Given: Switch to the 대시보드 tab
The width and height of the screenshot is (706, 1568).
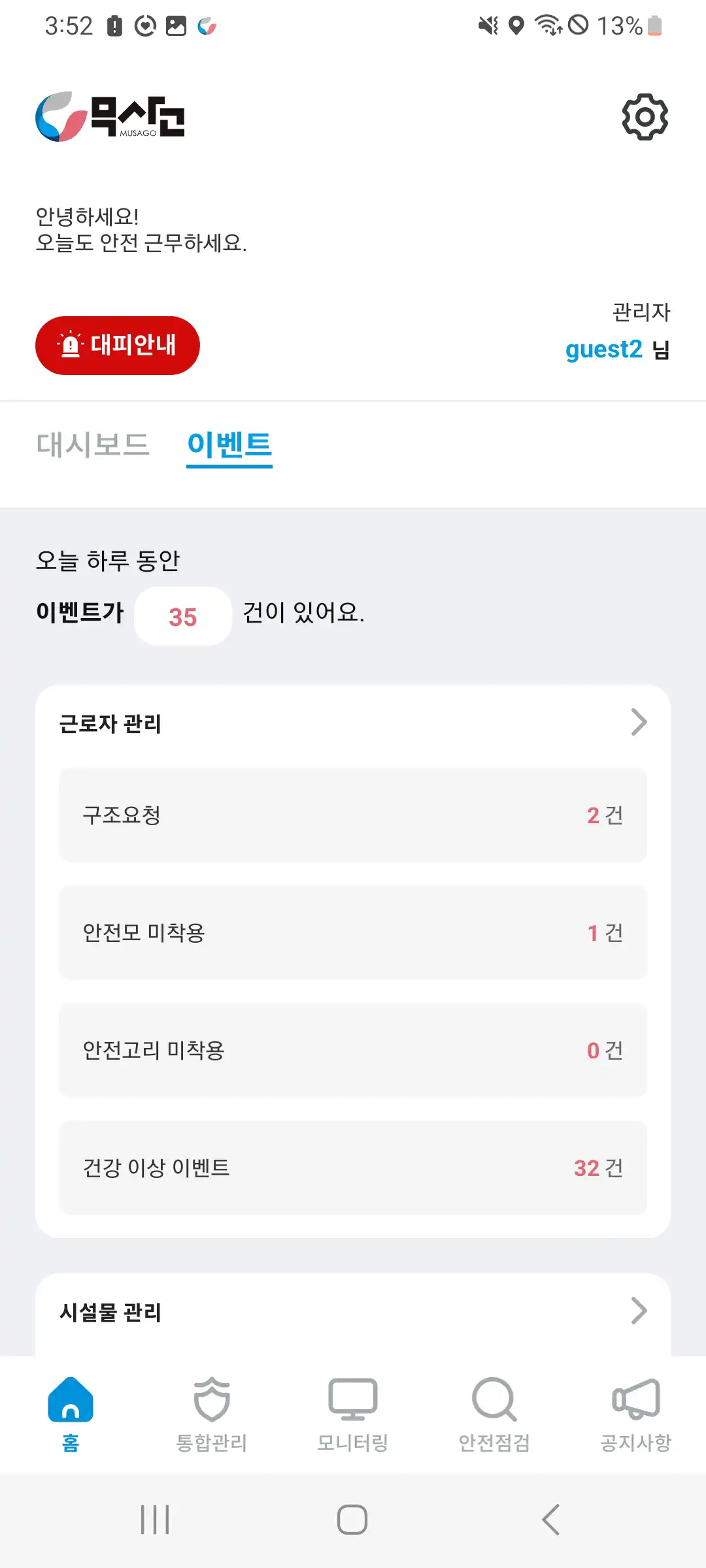Looking at the screenshot, I should 93,445.
